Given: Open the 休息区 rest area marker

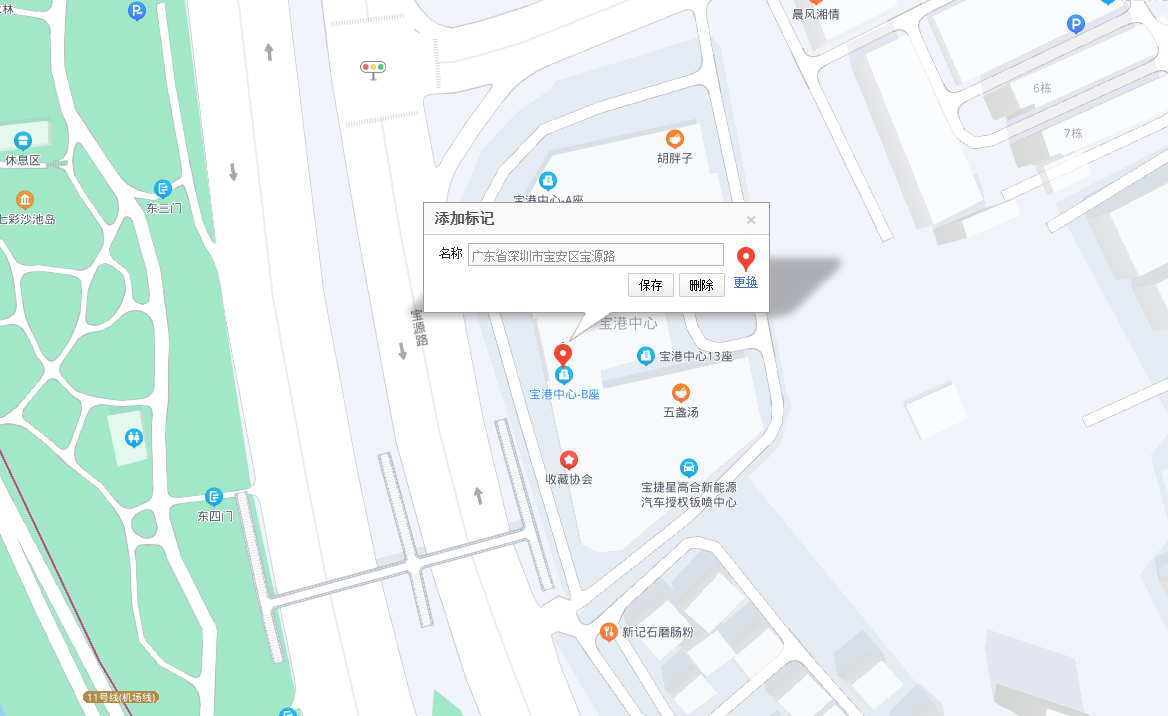Looking at the screenshot, I should 23,141.
